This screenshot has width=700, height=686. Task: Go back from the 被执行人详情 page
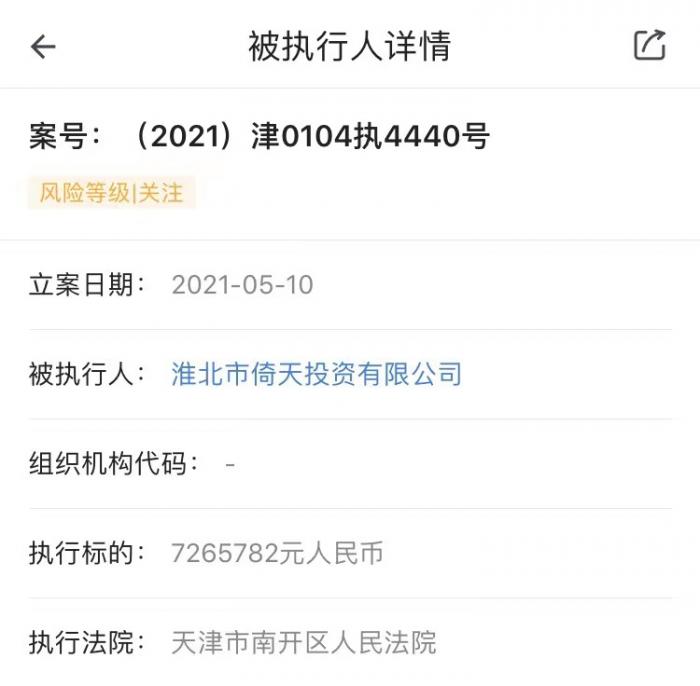click(x=43, y=46)
